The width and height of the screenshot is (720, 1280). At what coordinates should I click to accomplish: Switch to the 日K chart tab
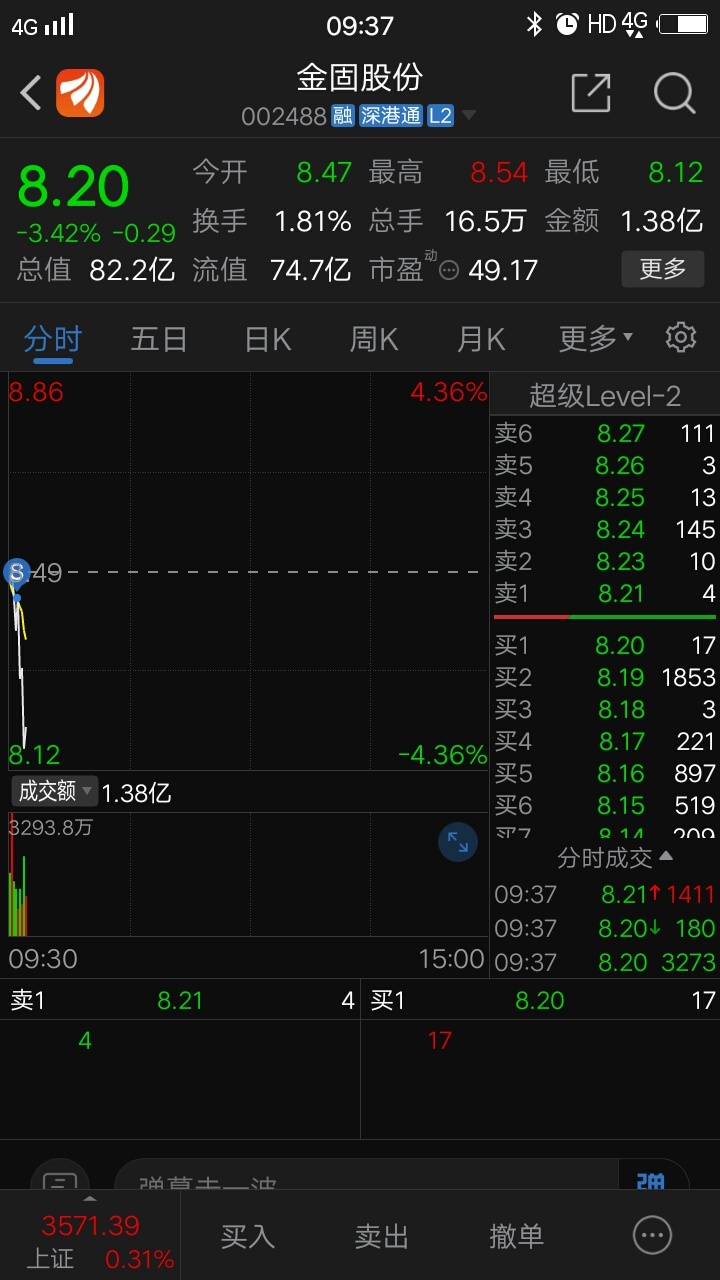267,339
